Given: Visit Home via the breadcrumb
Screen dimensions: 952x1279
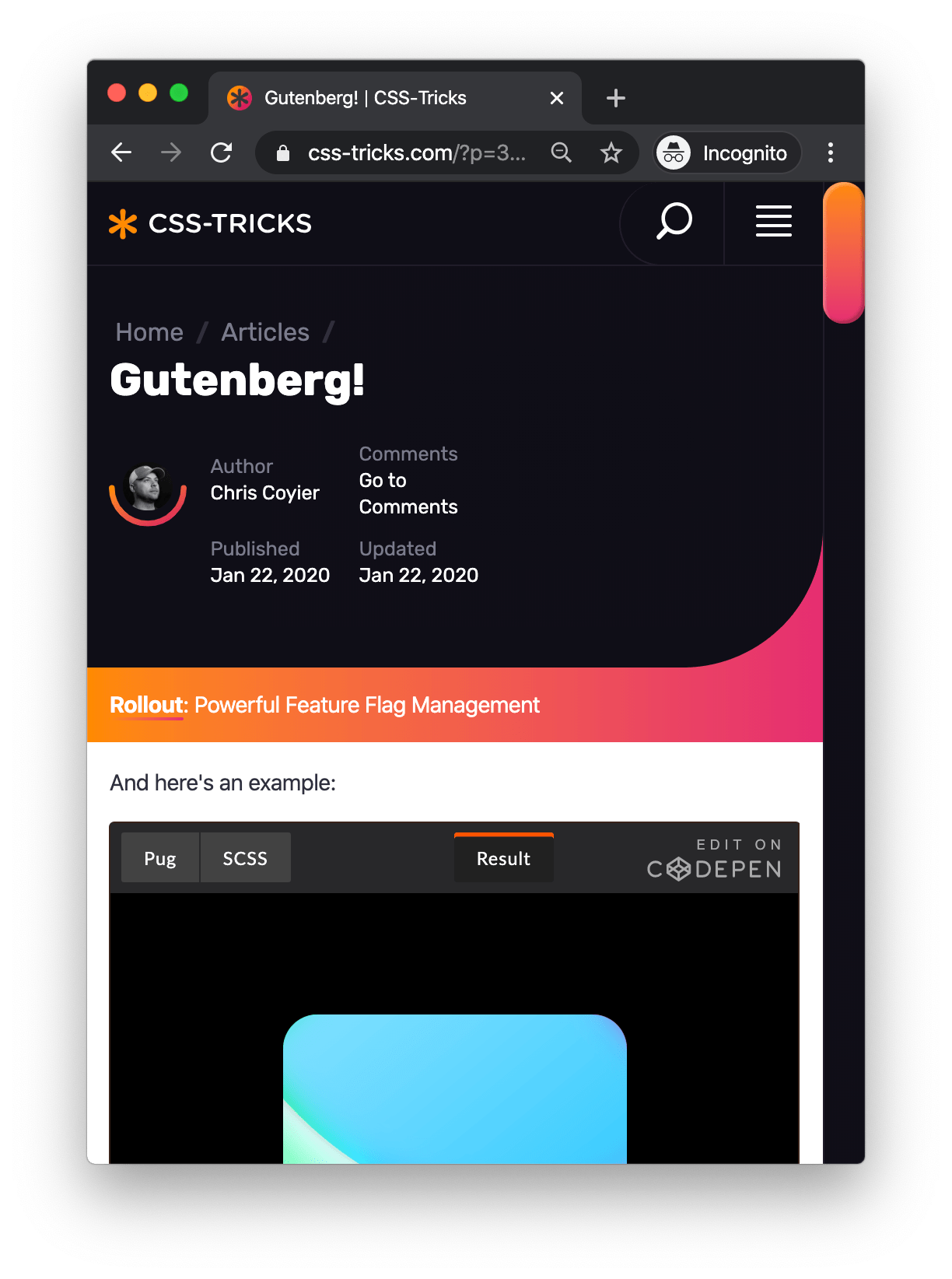Looking at the screenshot, I should tap(149, 332).
